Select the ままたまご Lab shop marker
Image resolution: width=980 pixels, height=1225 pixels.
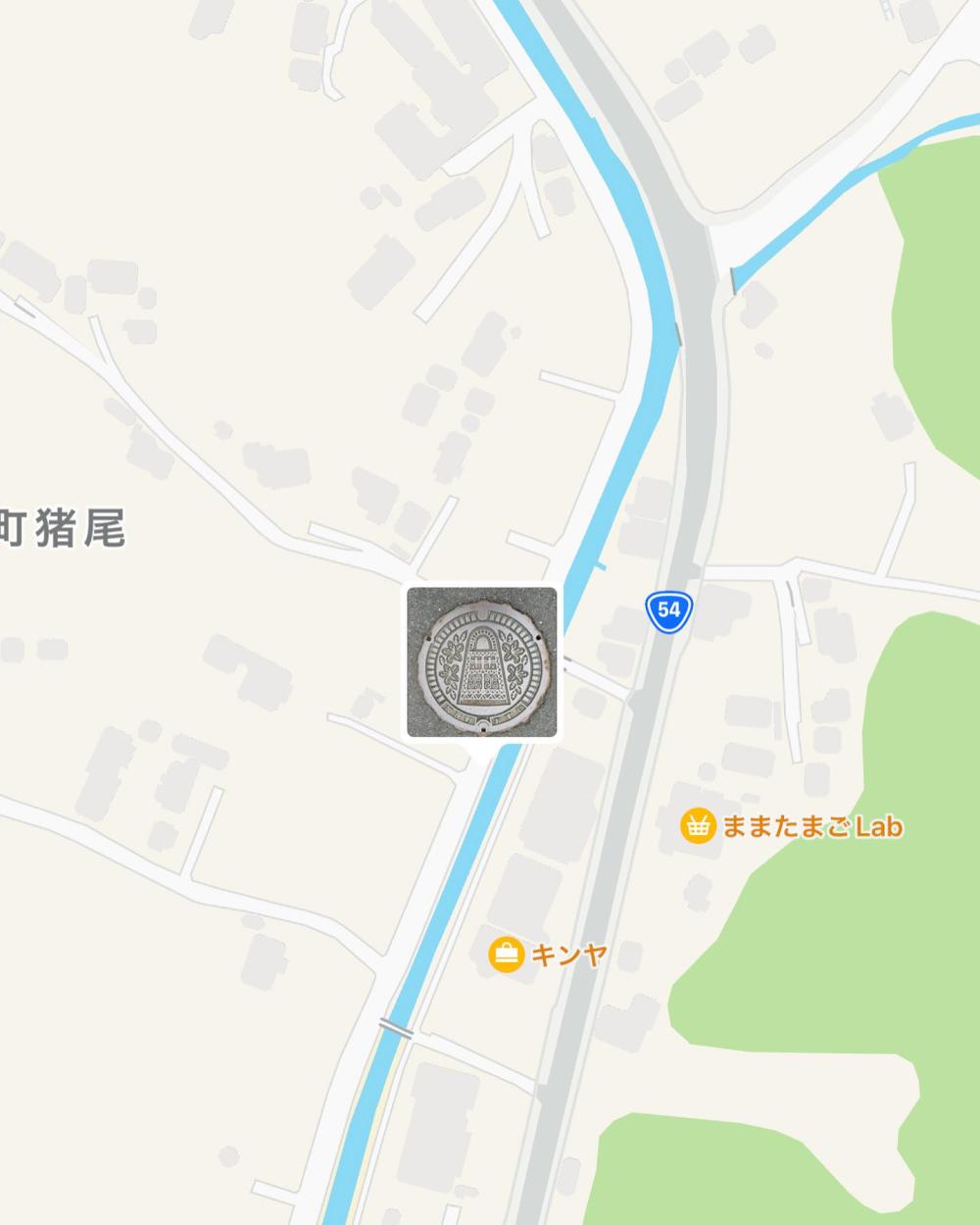pos(697,826)
